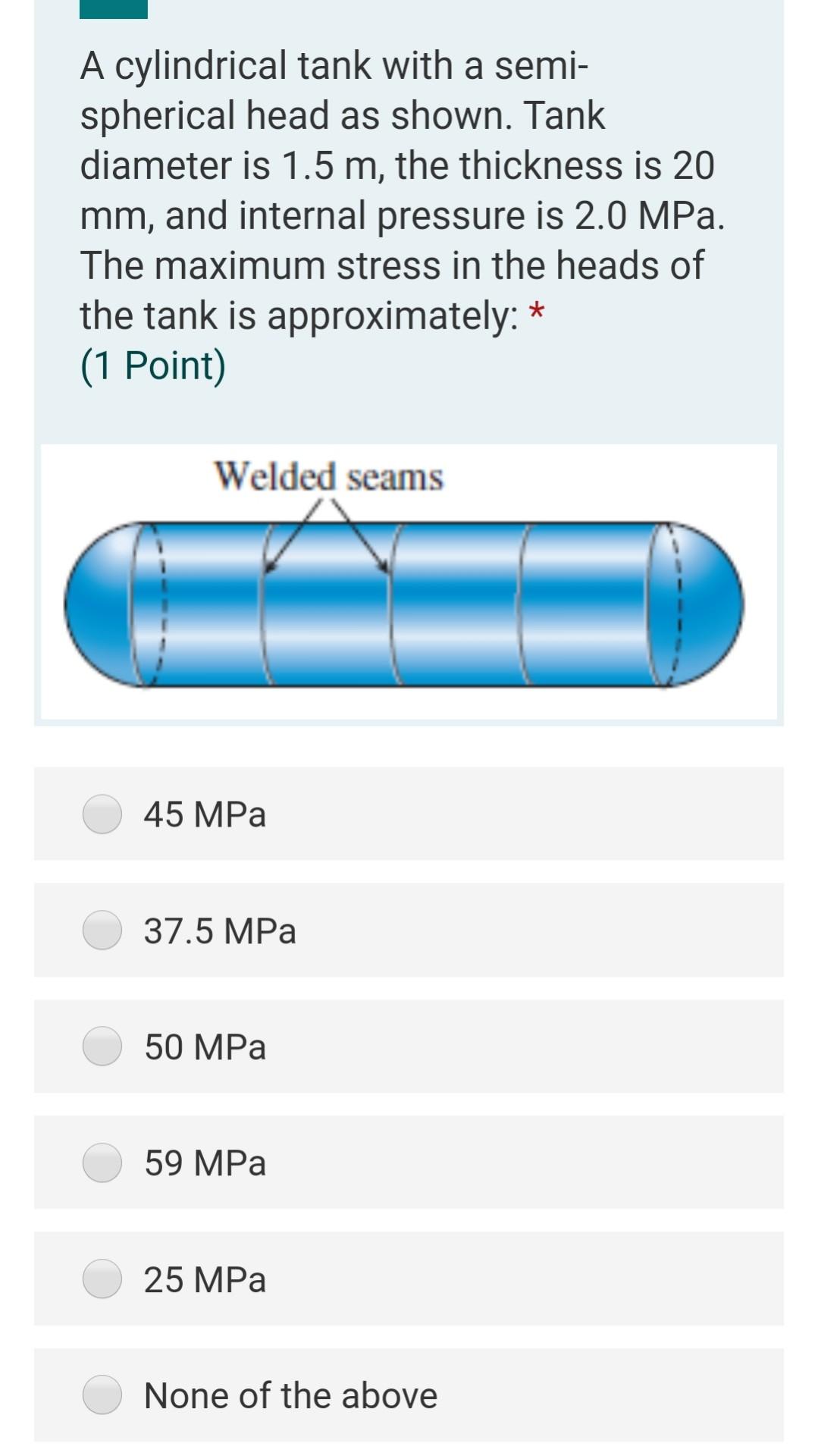Click the 37.5 MPa option text
This screenshot has height=1456, width=818.
click(x=218, y=931)
